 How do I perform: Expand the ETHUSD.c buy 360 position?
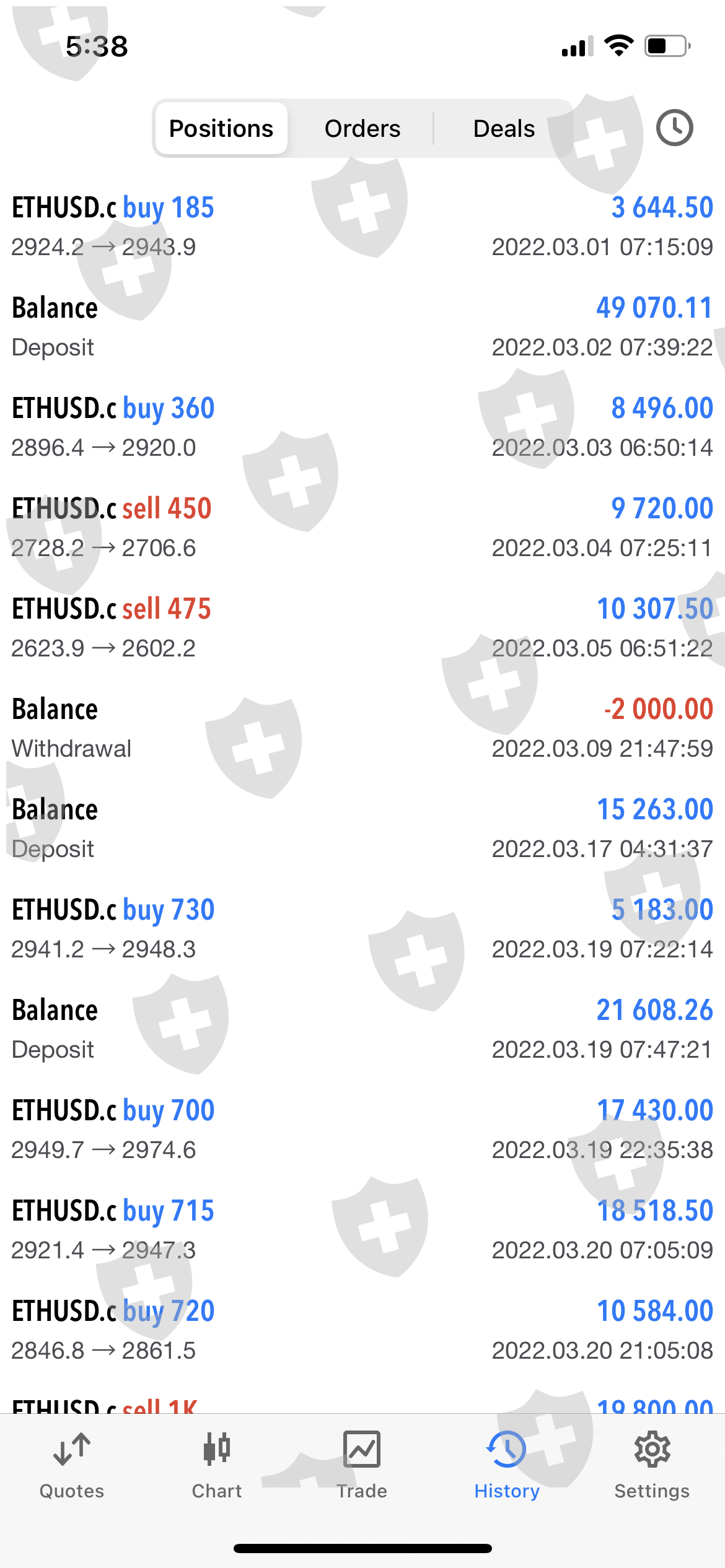pos(362,427)
